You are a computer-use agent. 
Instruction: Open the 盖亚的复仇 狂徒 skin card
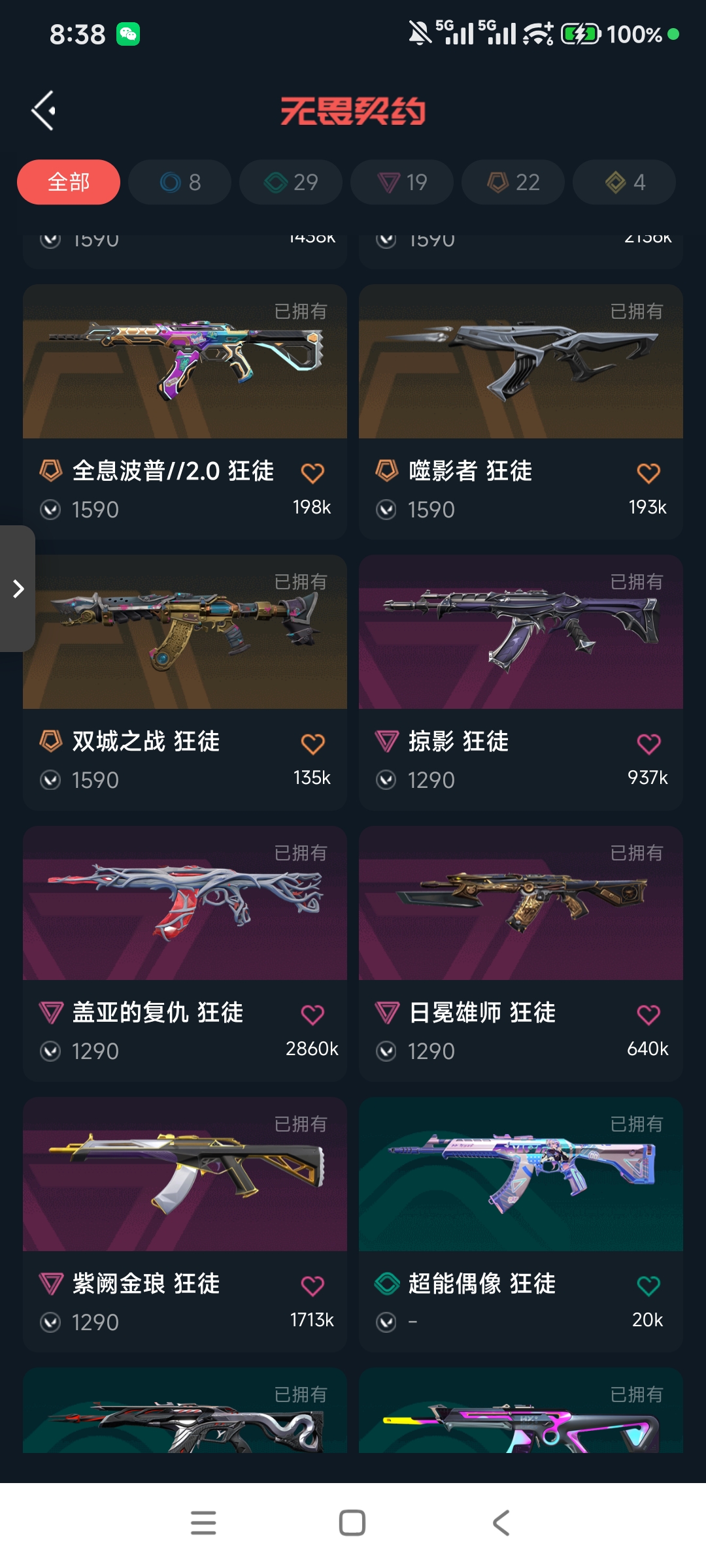[x=185, y=954]
